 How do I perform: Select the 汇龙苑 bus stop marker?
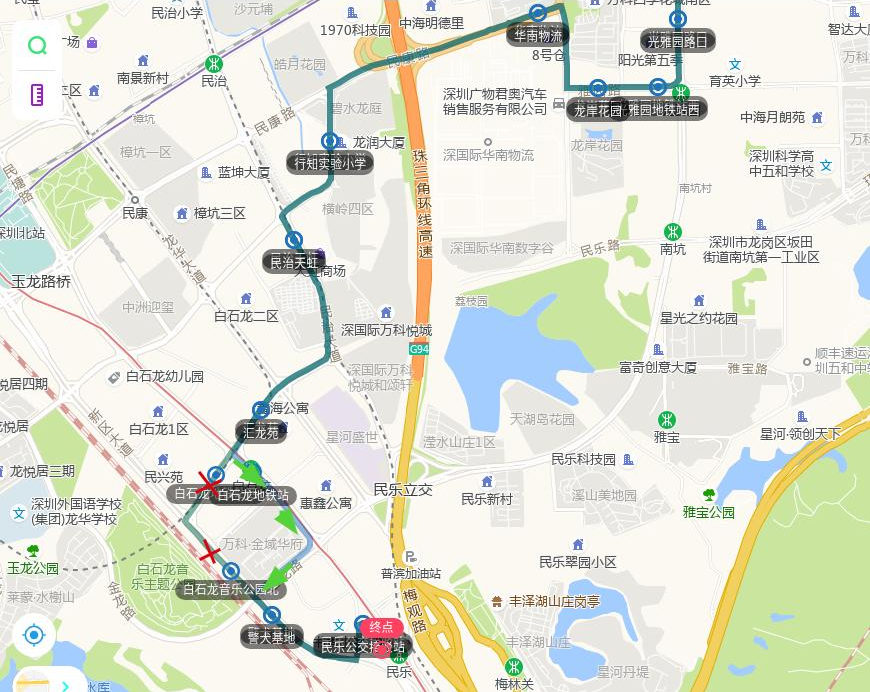[x=261, y=409]
